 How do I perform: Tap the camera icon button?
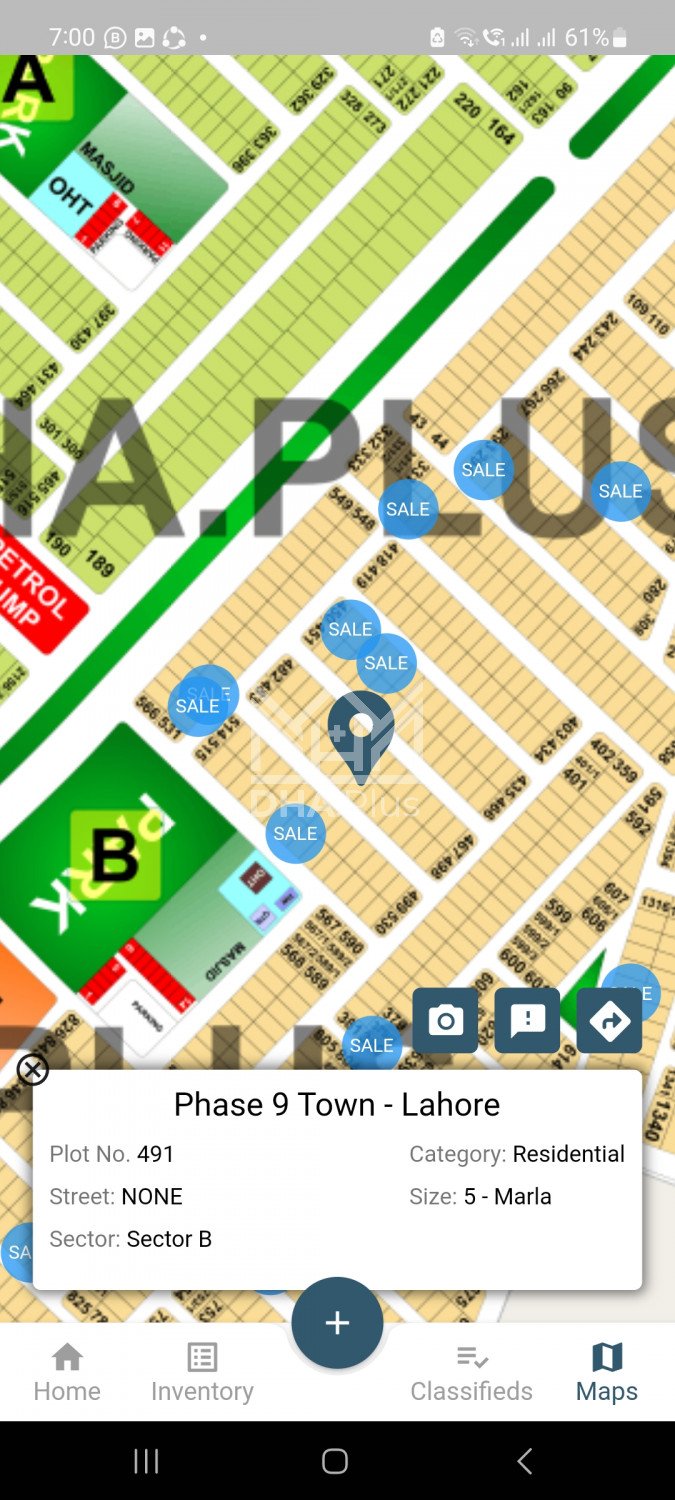[x=445, y=1020]
